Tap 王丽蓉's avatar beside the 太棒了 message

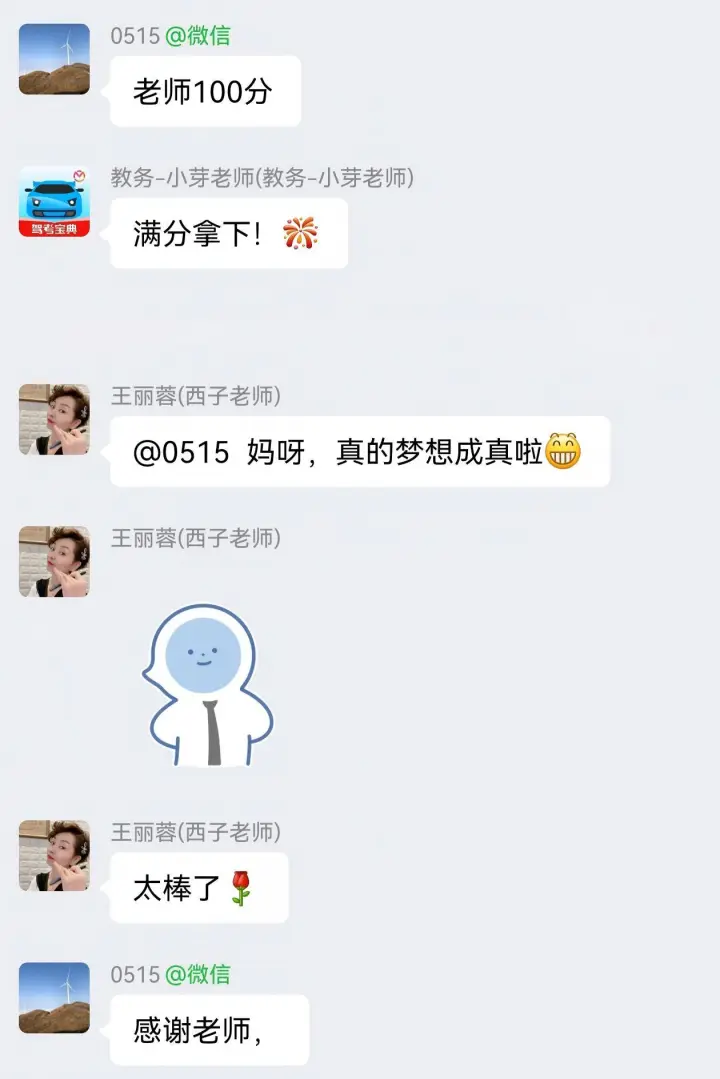coord(54,855)
